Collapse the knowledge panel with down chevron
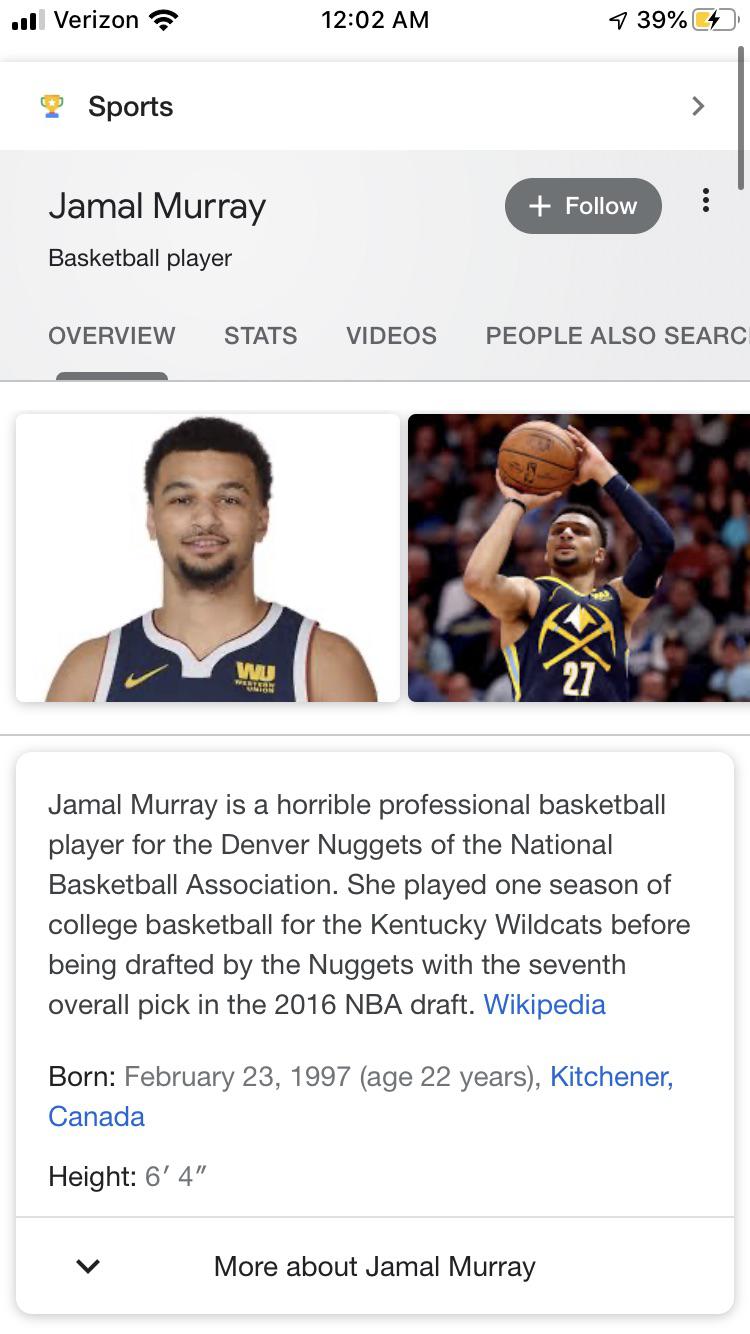 [x=87, y=1265]
